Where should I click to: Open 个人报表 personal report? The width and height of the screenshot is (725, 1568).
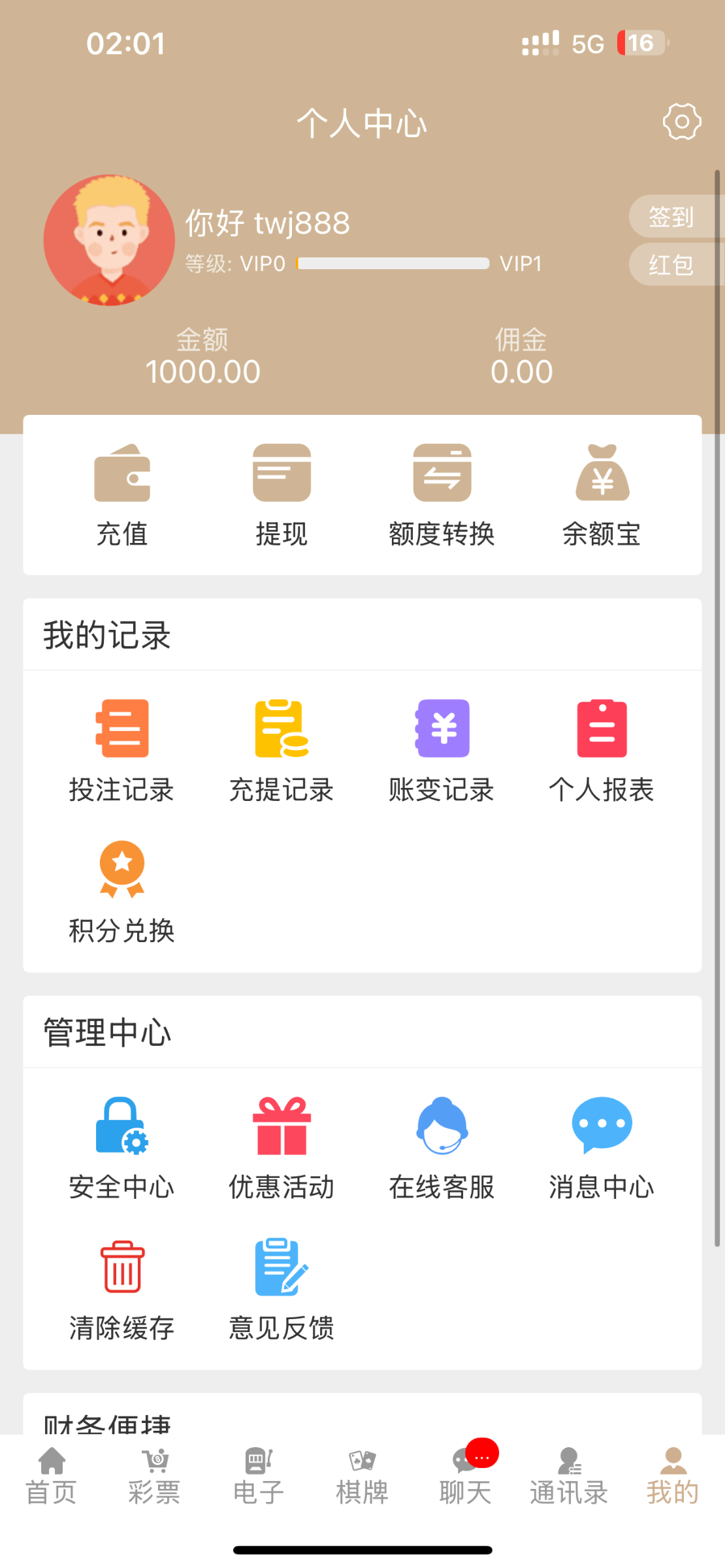click(x=602, y=750)
